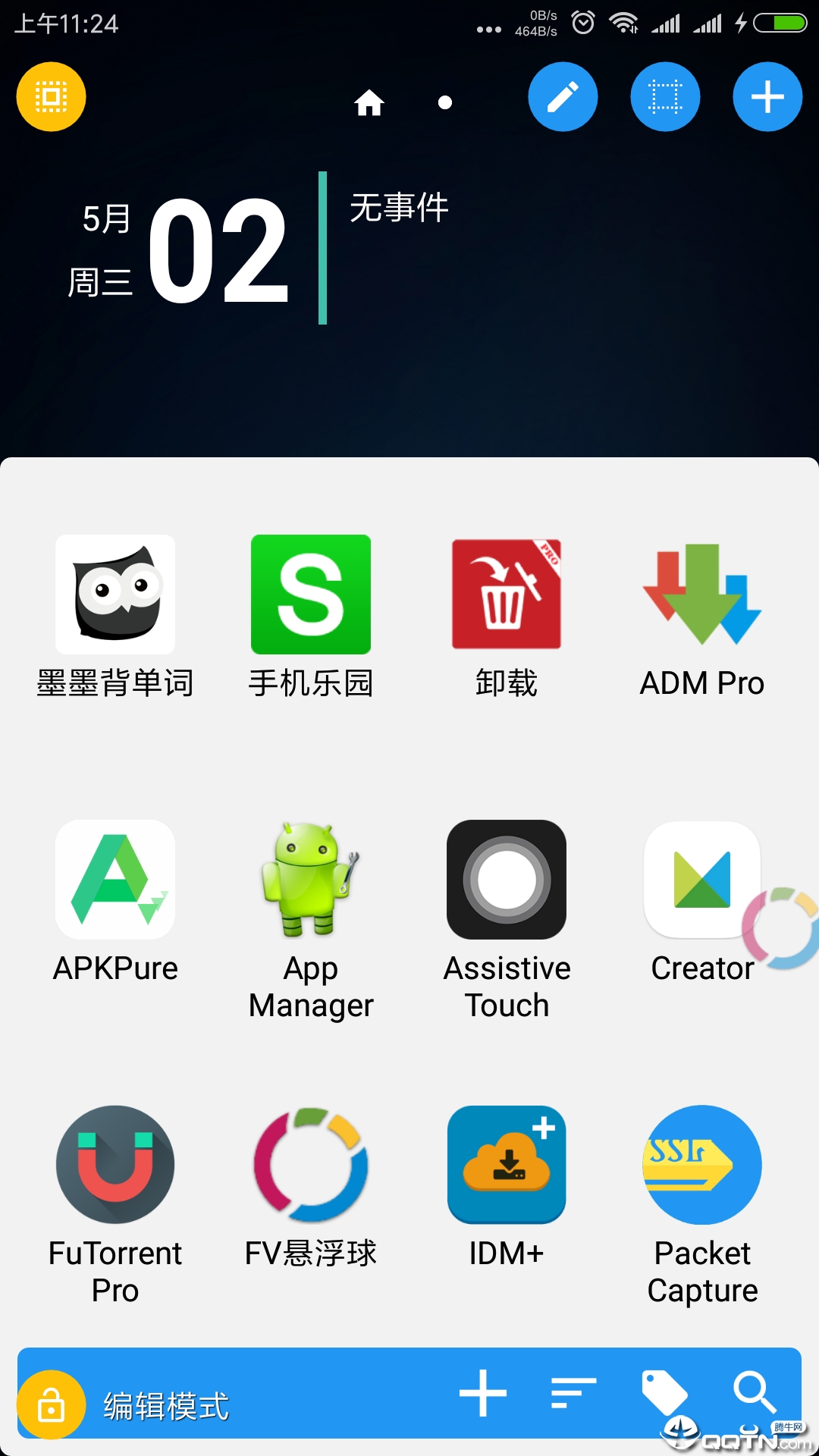819x1456 pixels.
Task: Tap the blue selection frame button
Action: tap(665, 97)
